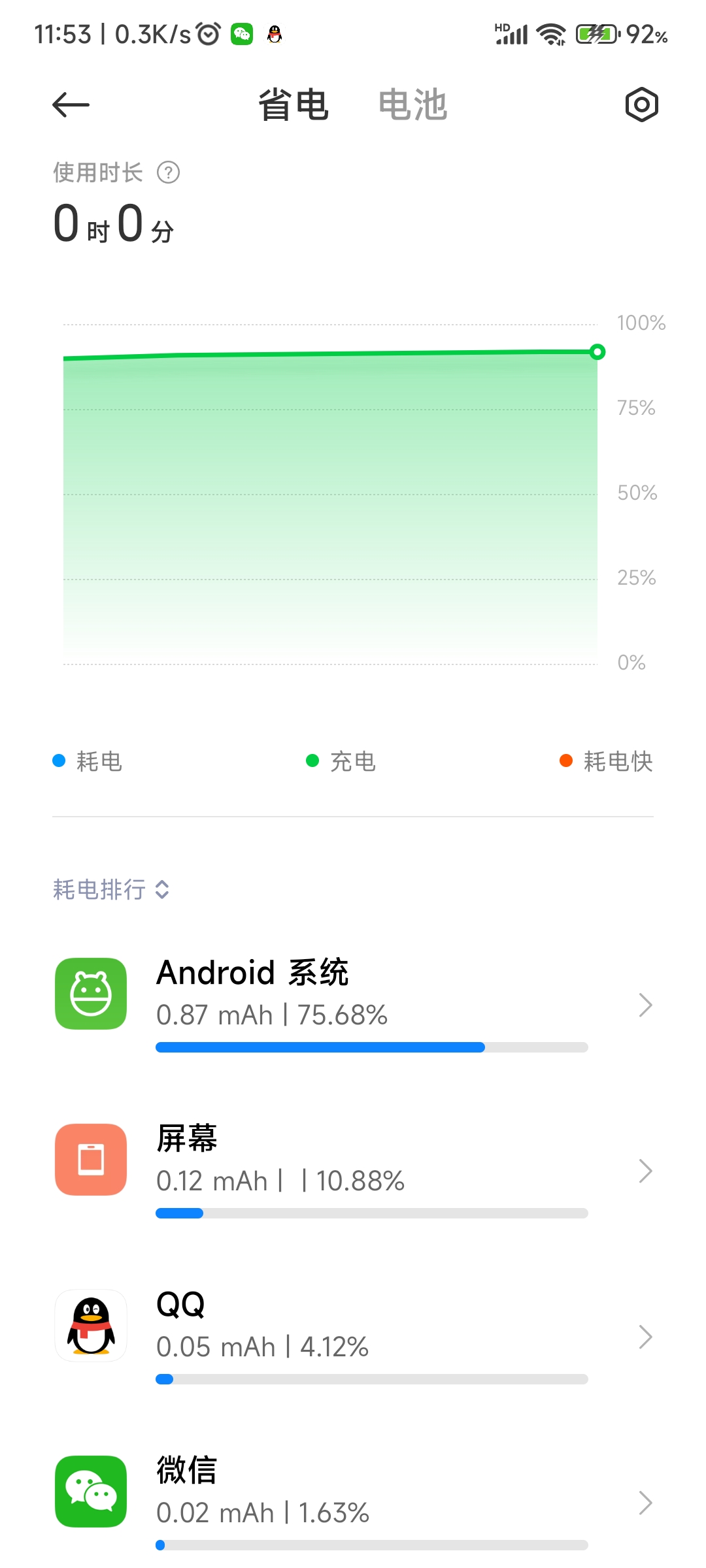Open the 耗电排行 sorting dropdown
This screenshot has width=706, height=1568.
pyautogui.click(x=111, y=889)
